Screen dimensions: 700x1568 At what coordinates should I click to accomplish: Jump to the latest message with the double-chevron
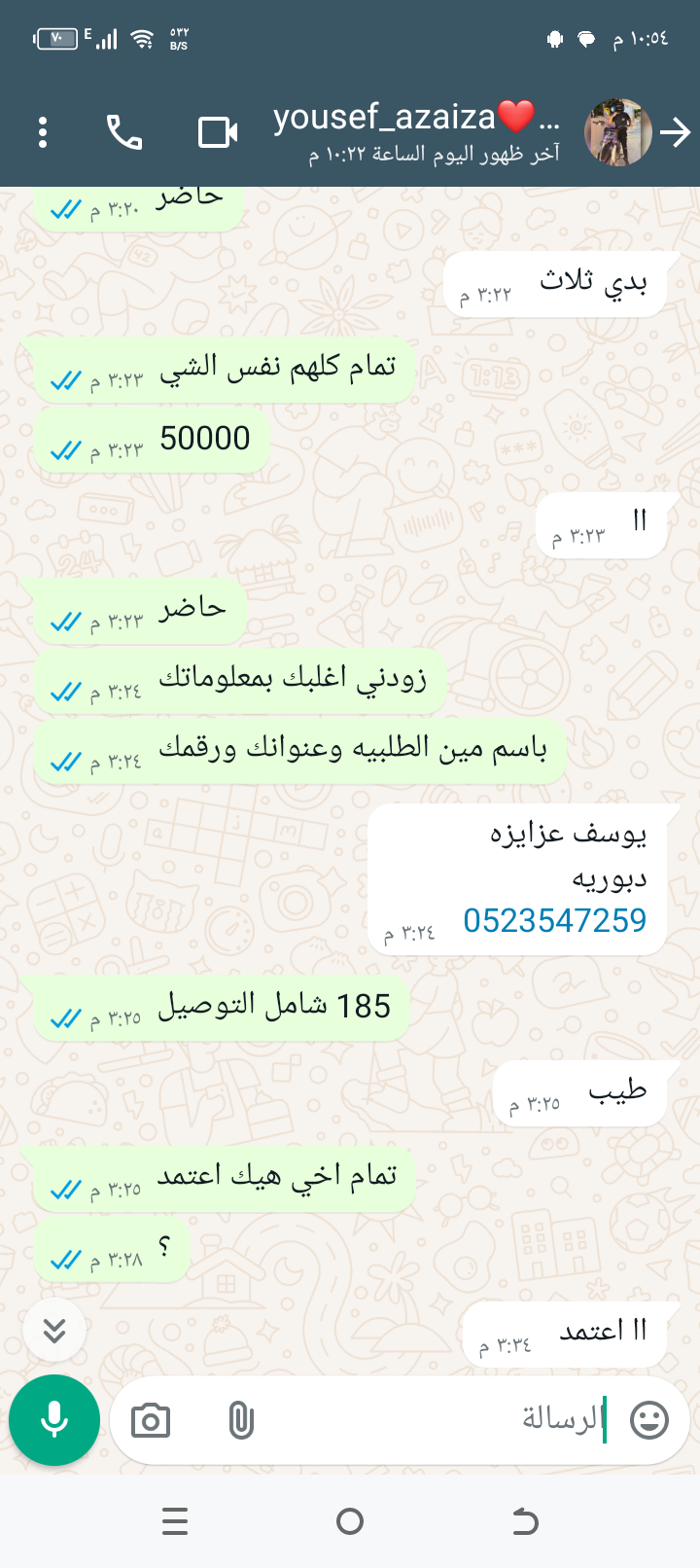click(x=54, y=1330)
